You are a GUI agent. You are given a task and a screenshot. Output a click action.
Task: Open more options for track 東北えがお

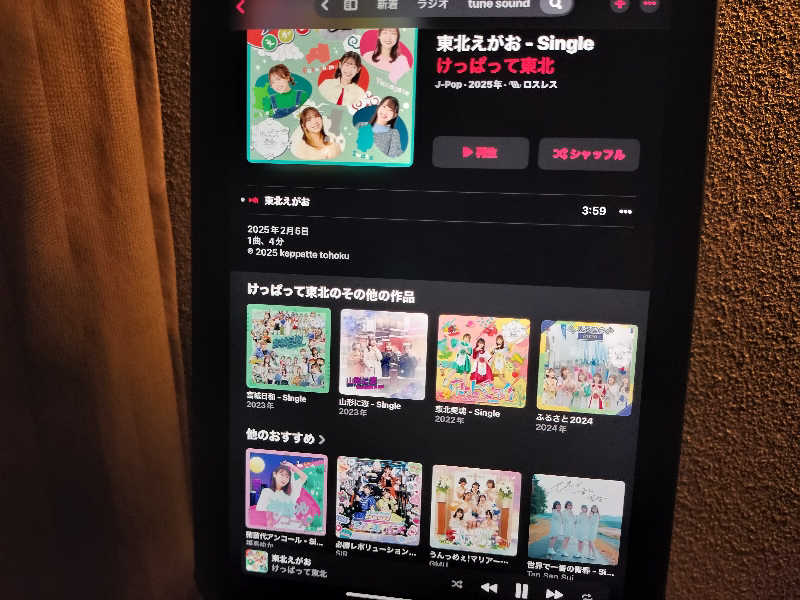pos(626,211)
